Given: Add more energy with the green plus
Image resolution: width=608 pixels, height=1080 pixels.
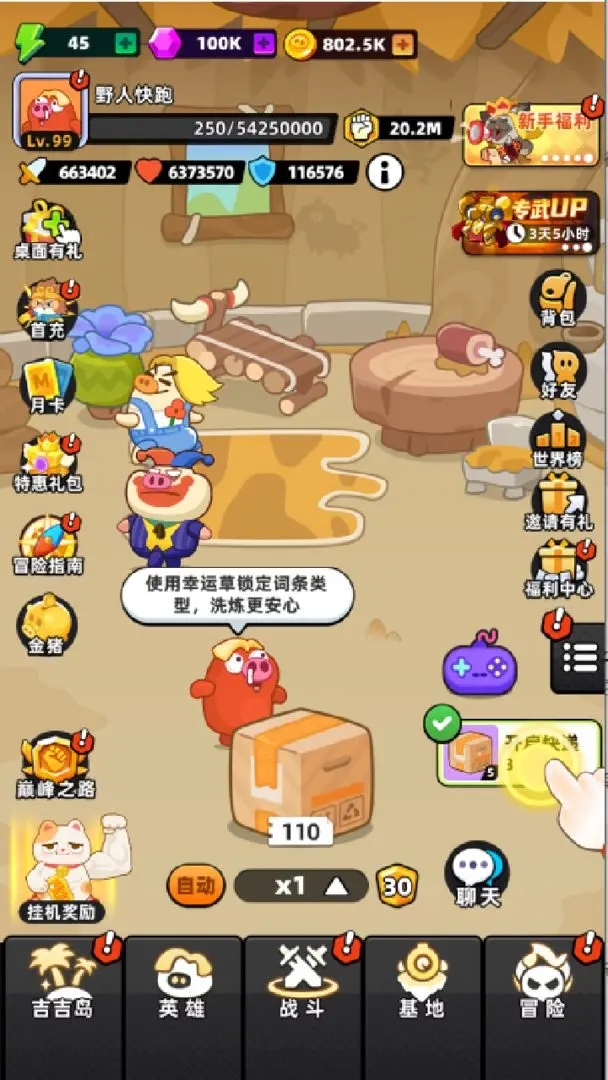Looking at the screenshot, I should click(126, 43).
